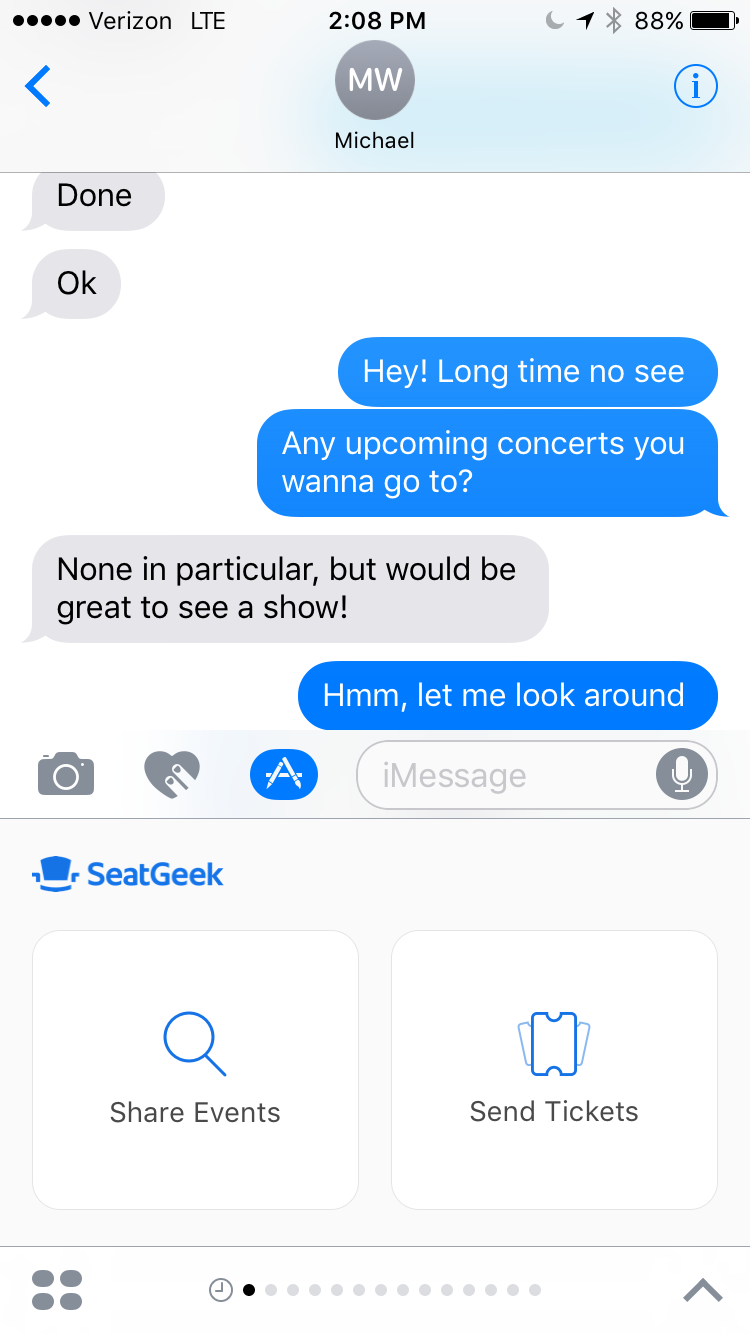Focus the iMessage text field

point(500,774)
